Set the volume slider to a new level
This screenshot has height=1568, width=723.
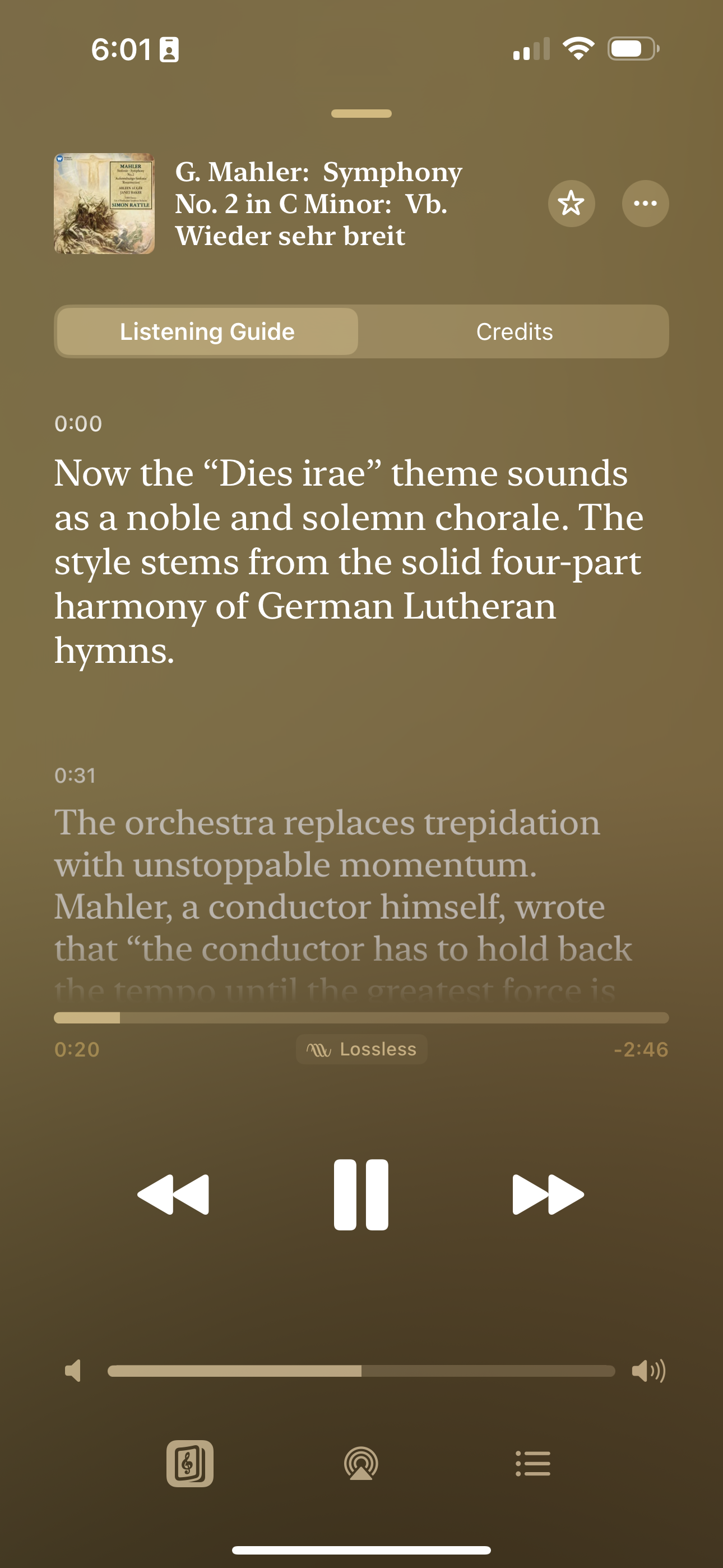[361, 1371]
